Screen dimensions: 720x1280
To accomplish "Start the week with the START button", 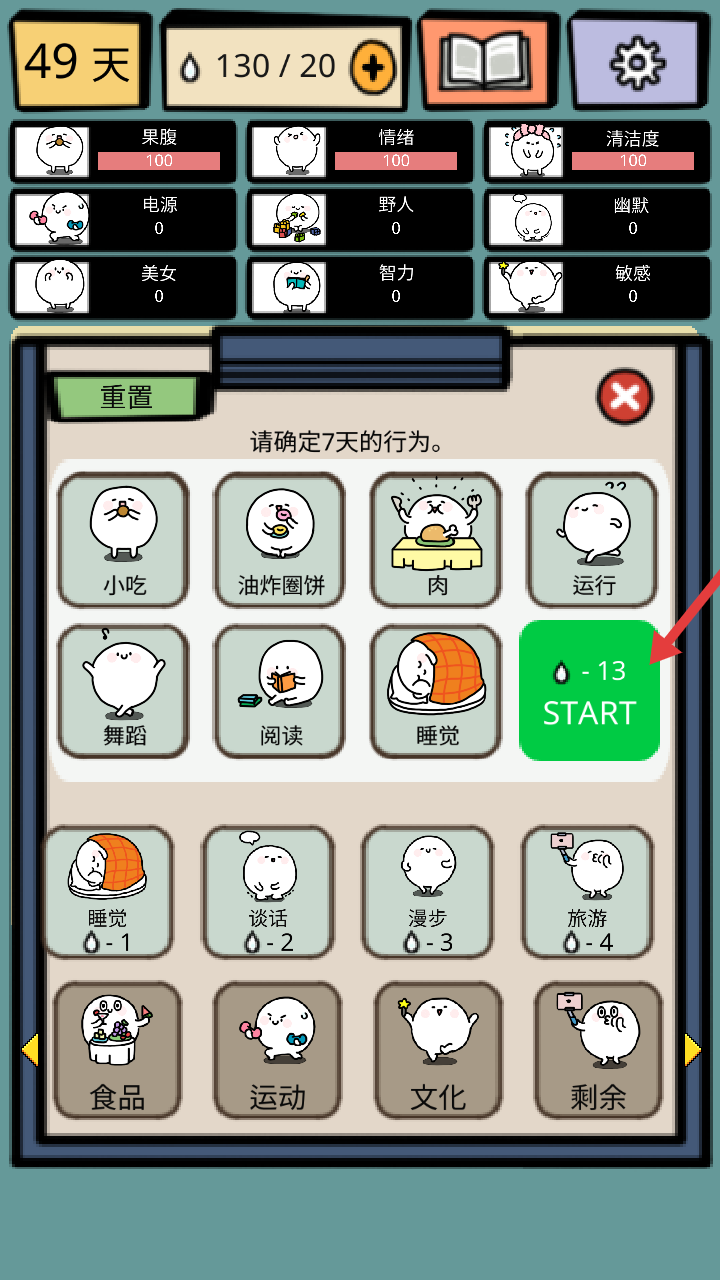I will (x=589, y=691).
